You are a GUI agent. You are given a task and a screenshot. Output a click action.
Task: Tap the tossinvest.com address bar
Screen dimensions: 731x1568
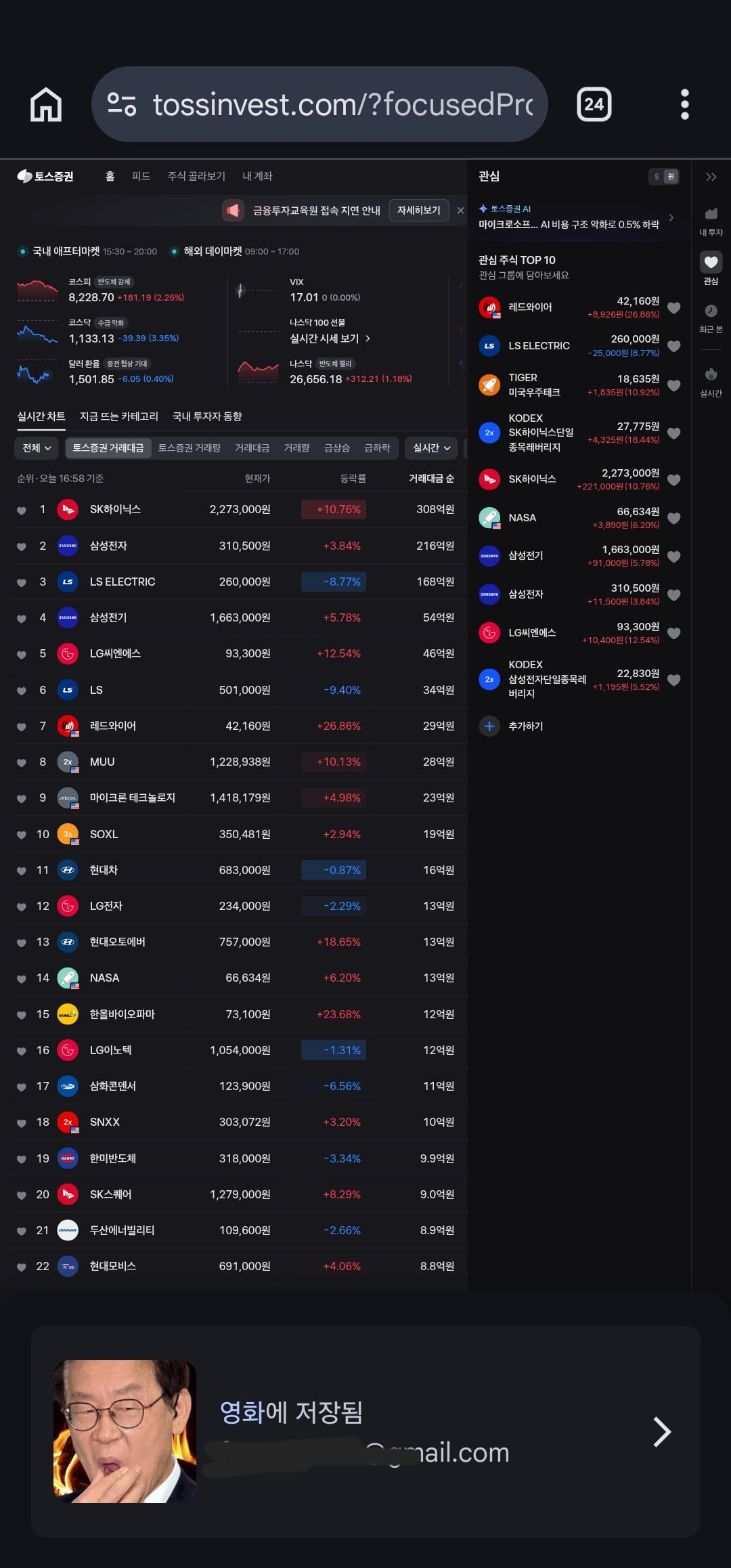point(319,104)
